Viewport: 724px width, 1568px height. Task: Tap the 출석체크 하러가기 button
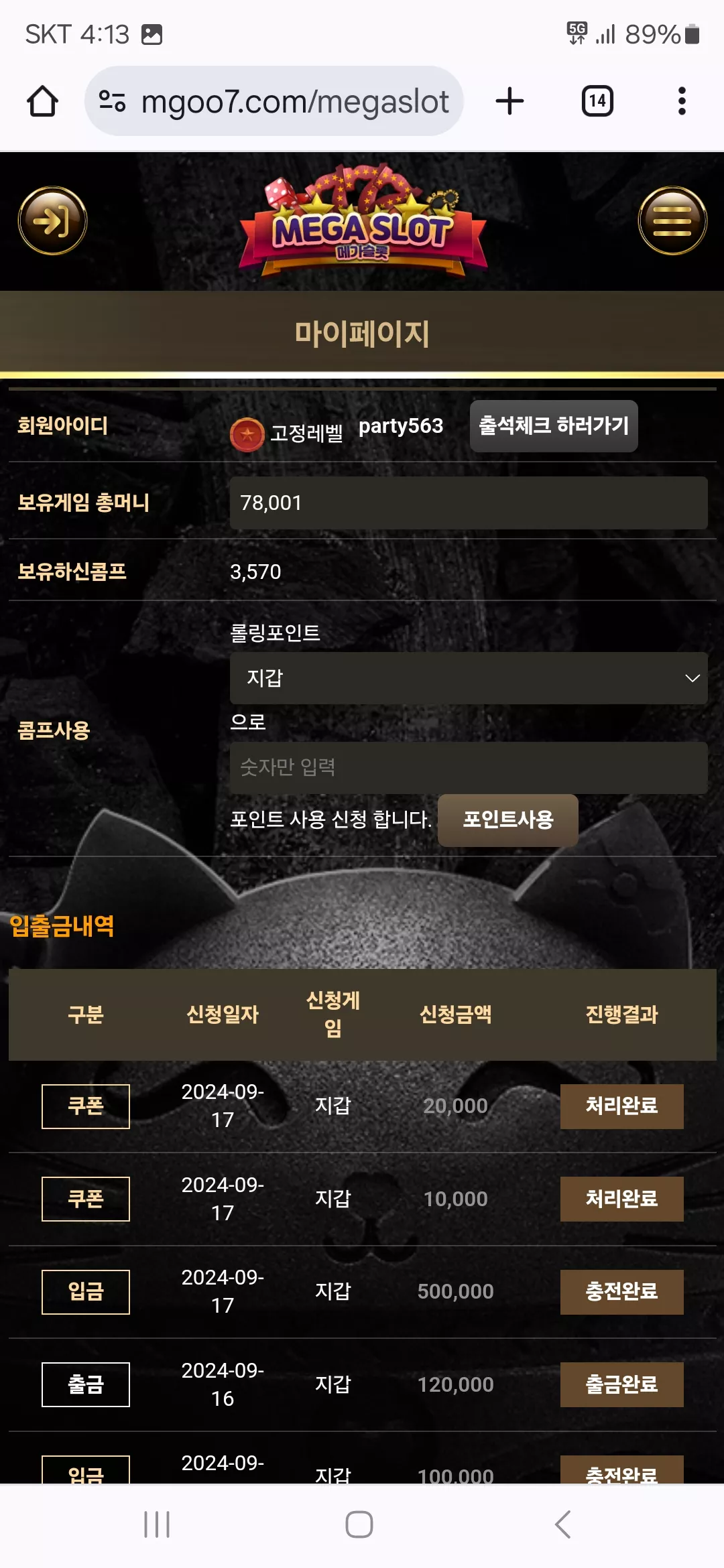click(x=554, y=426)
